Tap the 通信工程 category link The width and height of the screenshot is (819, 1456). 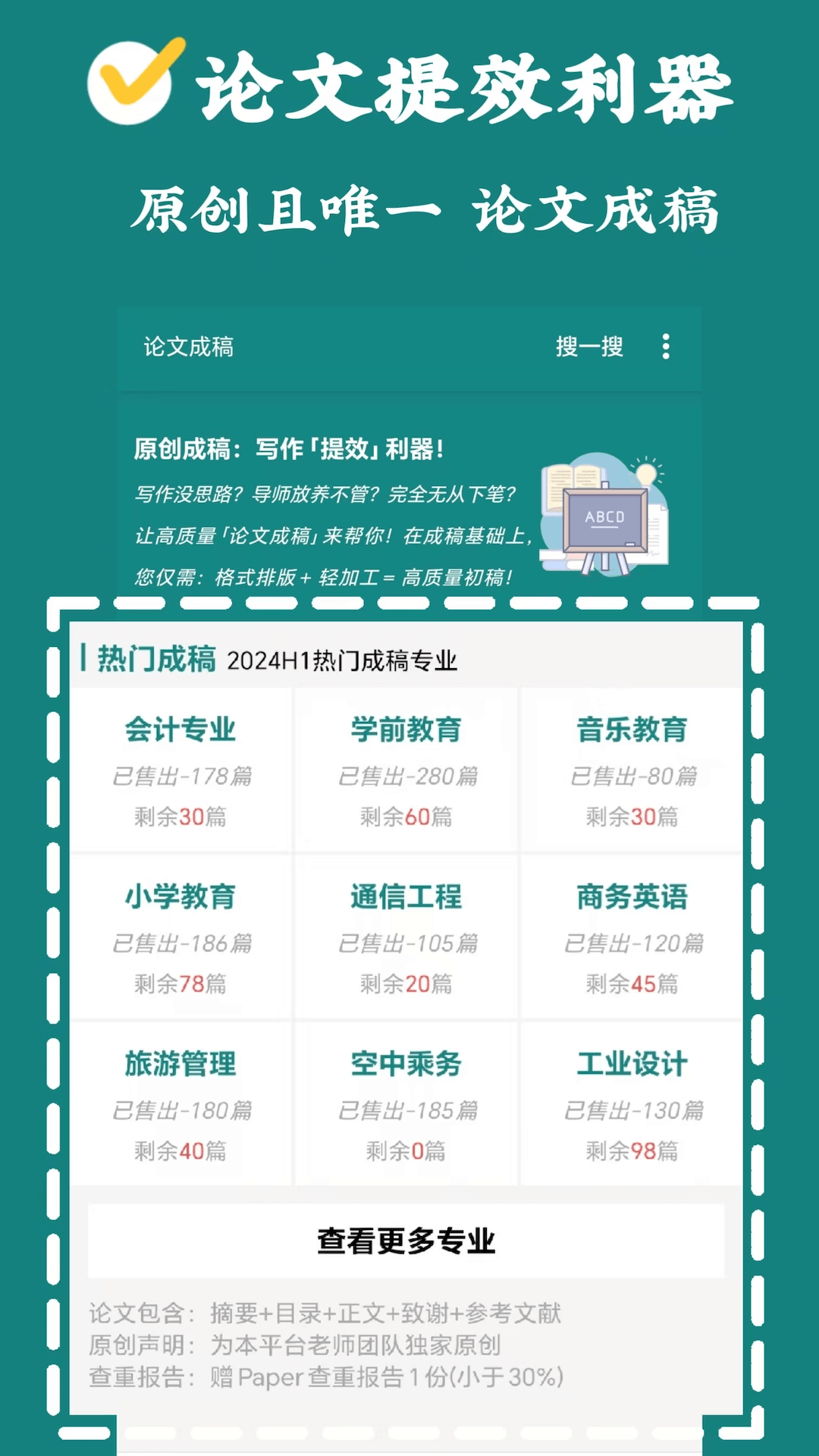click(406, 897)
